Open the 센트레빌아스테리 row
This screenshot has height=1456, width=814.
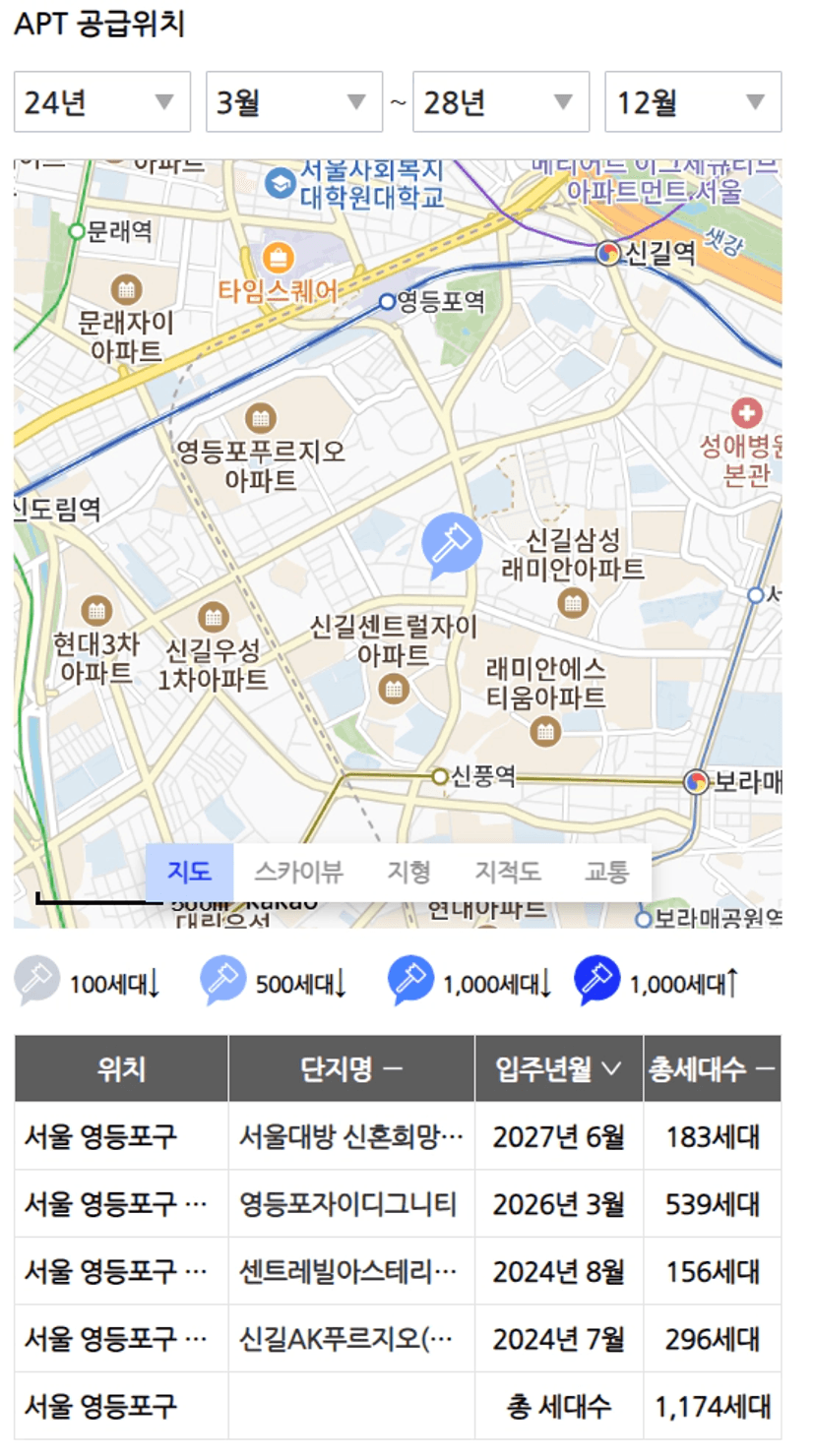tap(398, 1271)
